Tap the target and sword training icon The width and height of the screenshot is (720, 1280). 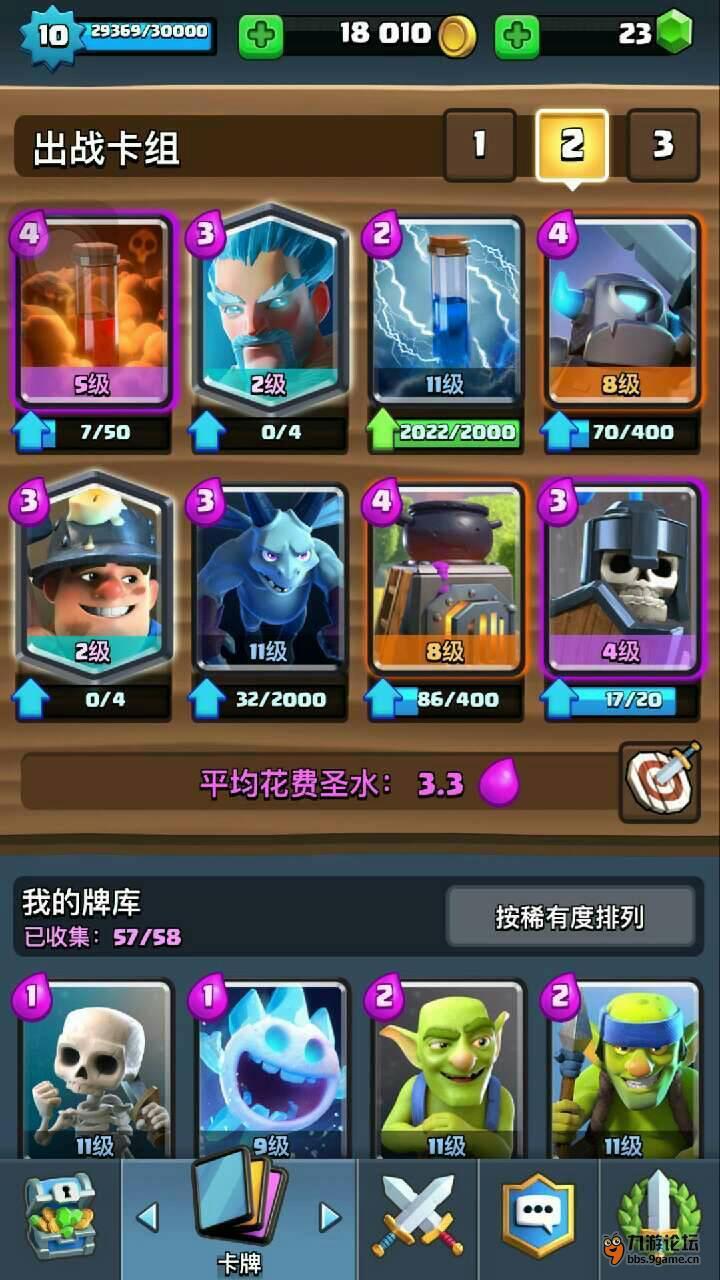point(659,782)
